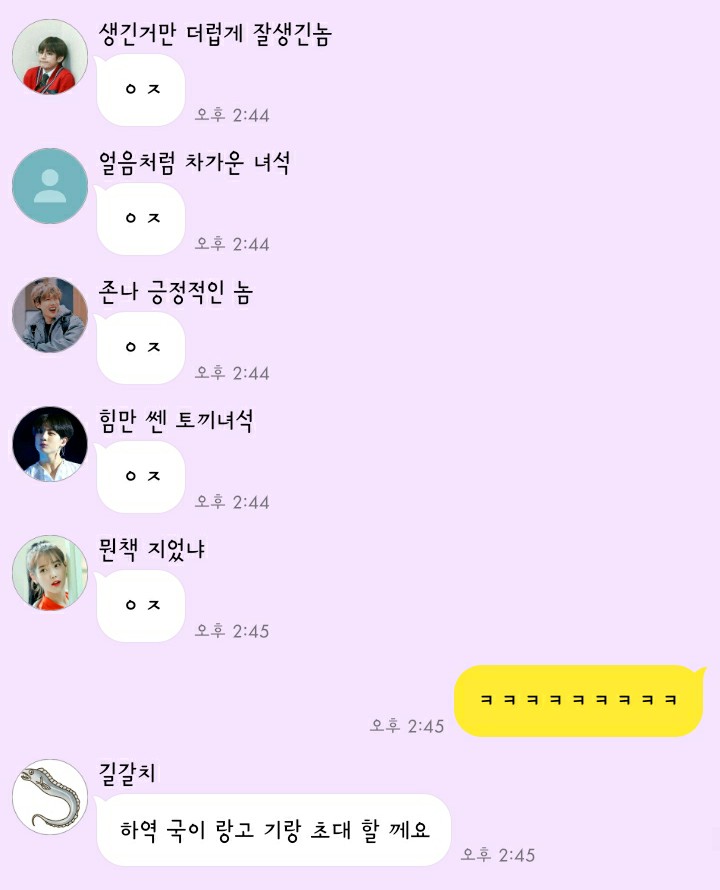
Task: View profile of 뭔책 지었냐
Action: (50, 573)
